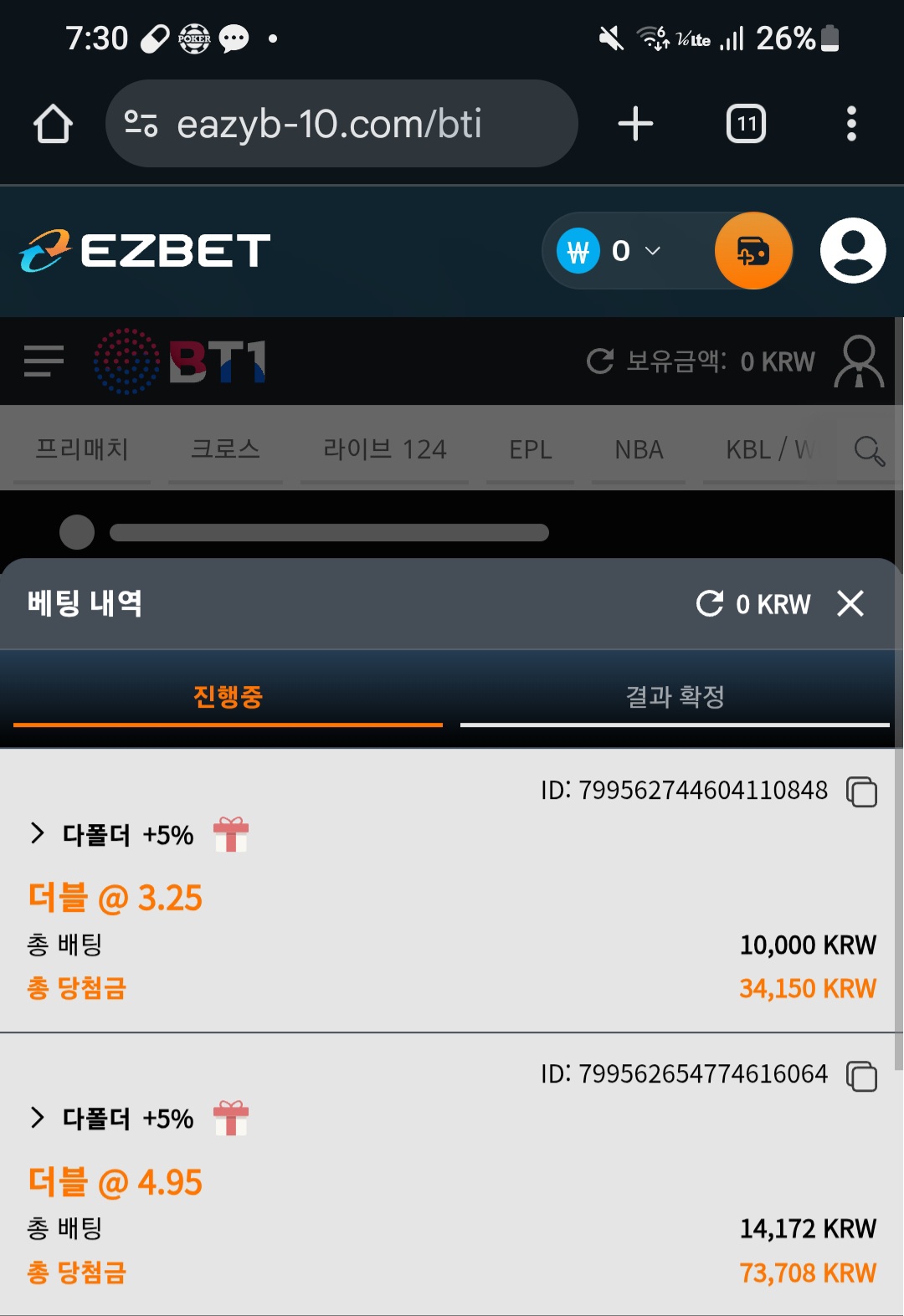Copy bet ID 799562744604110848

pyautogui.click(x=861, y=791)
